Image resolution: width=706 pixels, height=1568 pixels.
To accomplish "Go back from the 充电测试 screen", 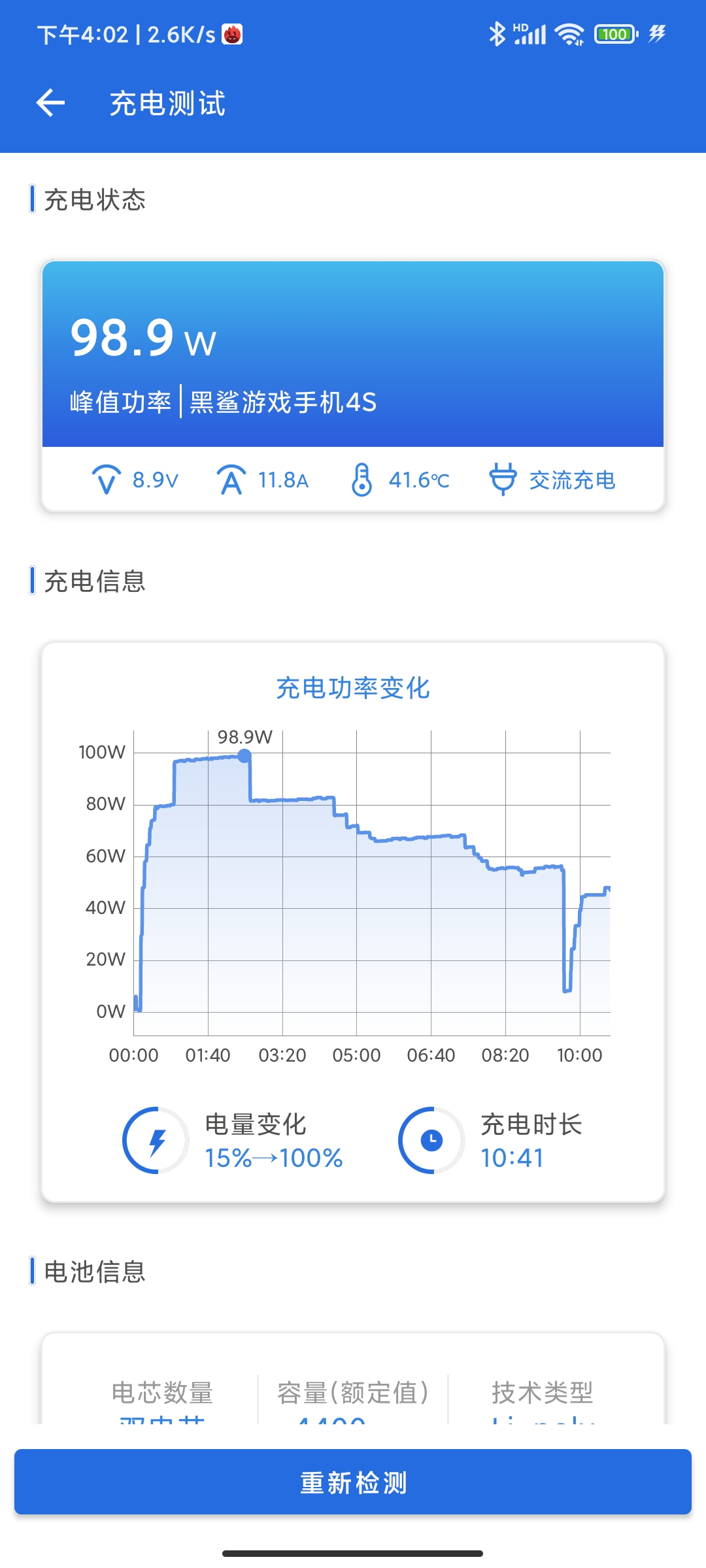I will coord(50,103).
